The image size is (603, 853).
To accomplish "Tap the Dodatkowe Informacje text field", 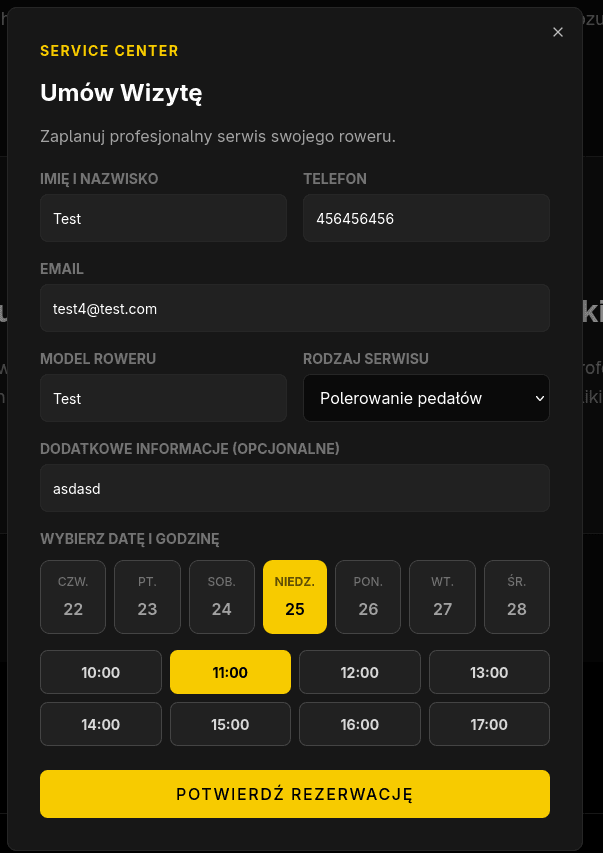I will (x=295, y=488).
